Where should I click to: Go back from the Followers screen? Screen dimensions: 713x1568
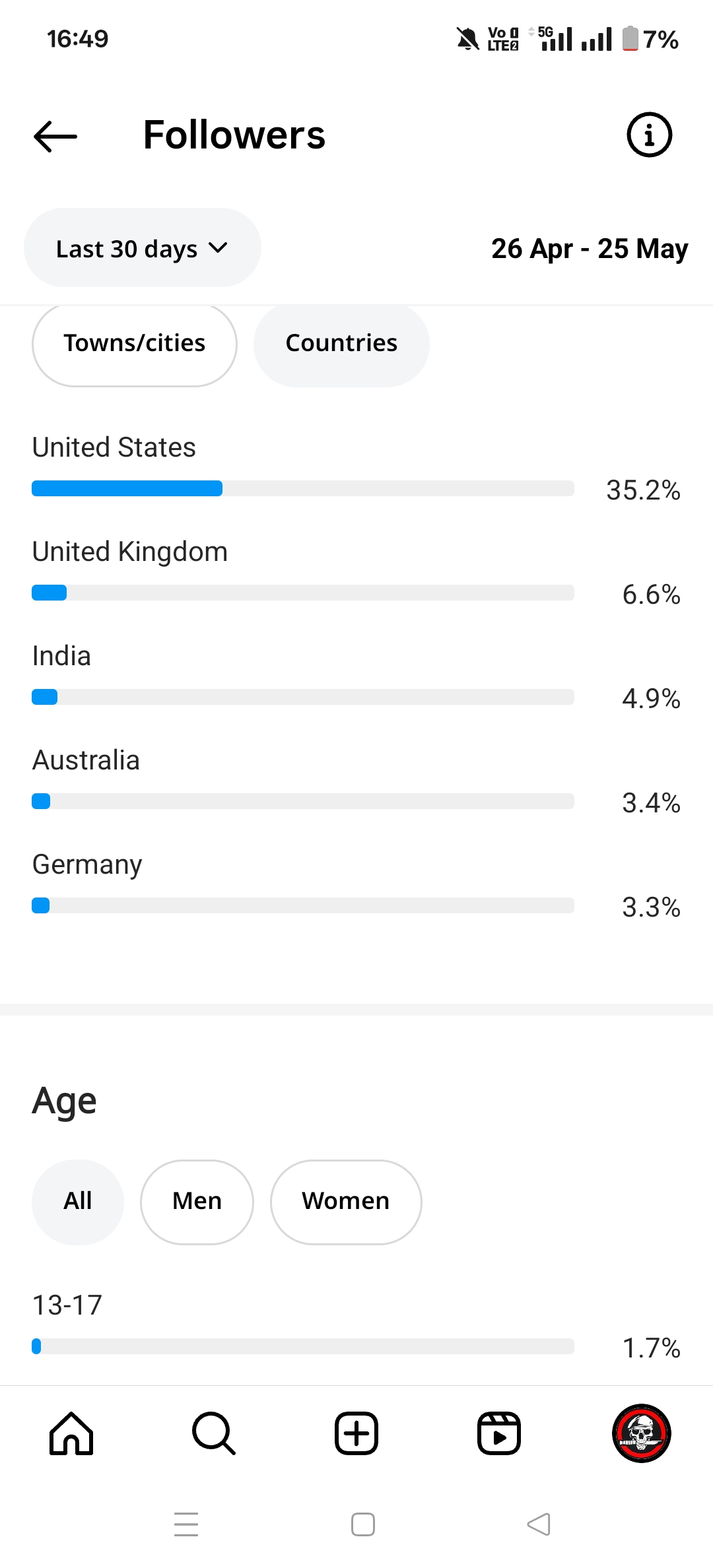pos(55,136)
